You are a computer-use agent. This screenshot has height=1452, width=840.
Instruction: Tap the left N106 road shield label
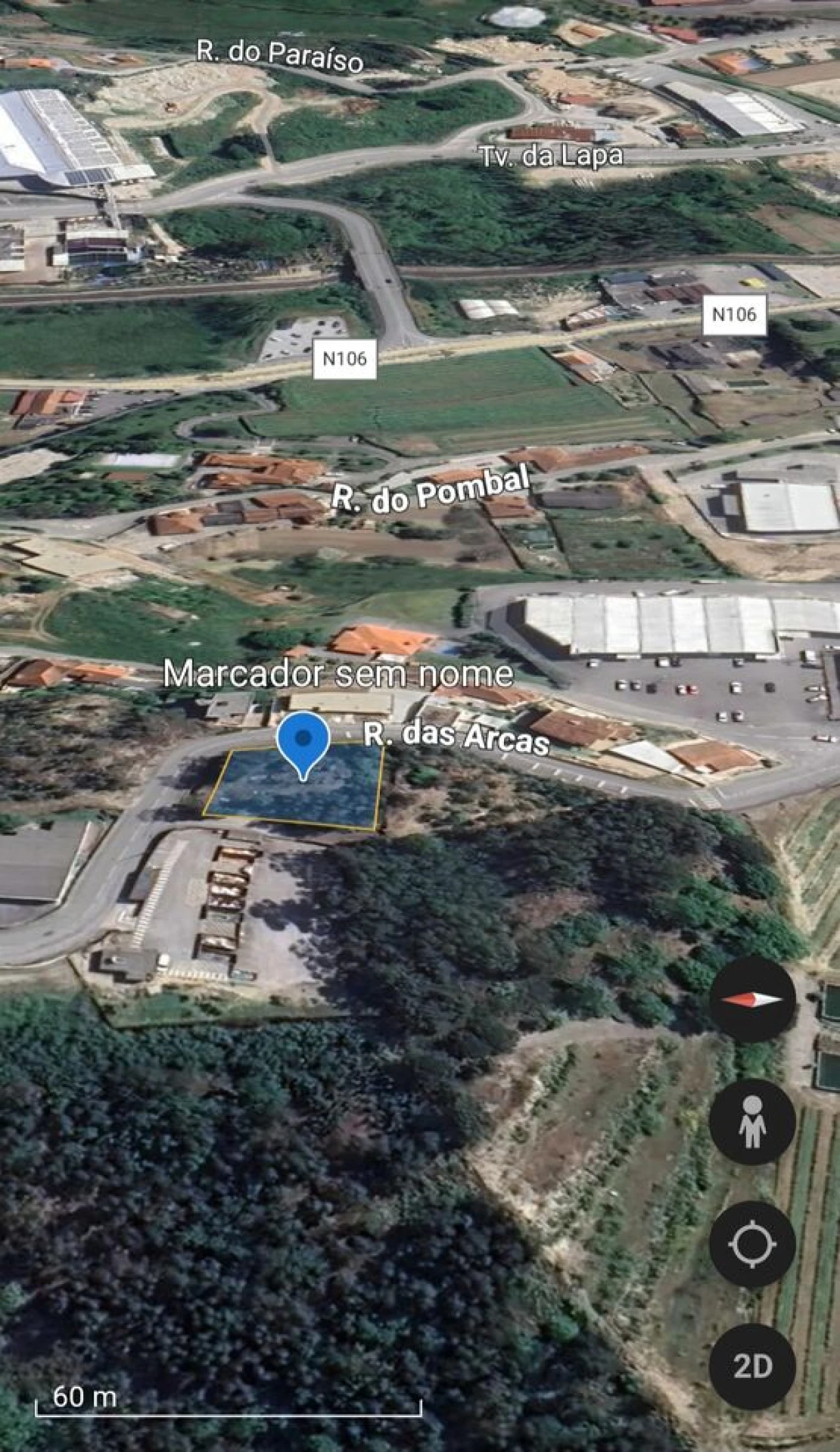click(x=346, y=358)
